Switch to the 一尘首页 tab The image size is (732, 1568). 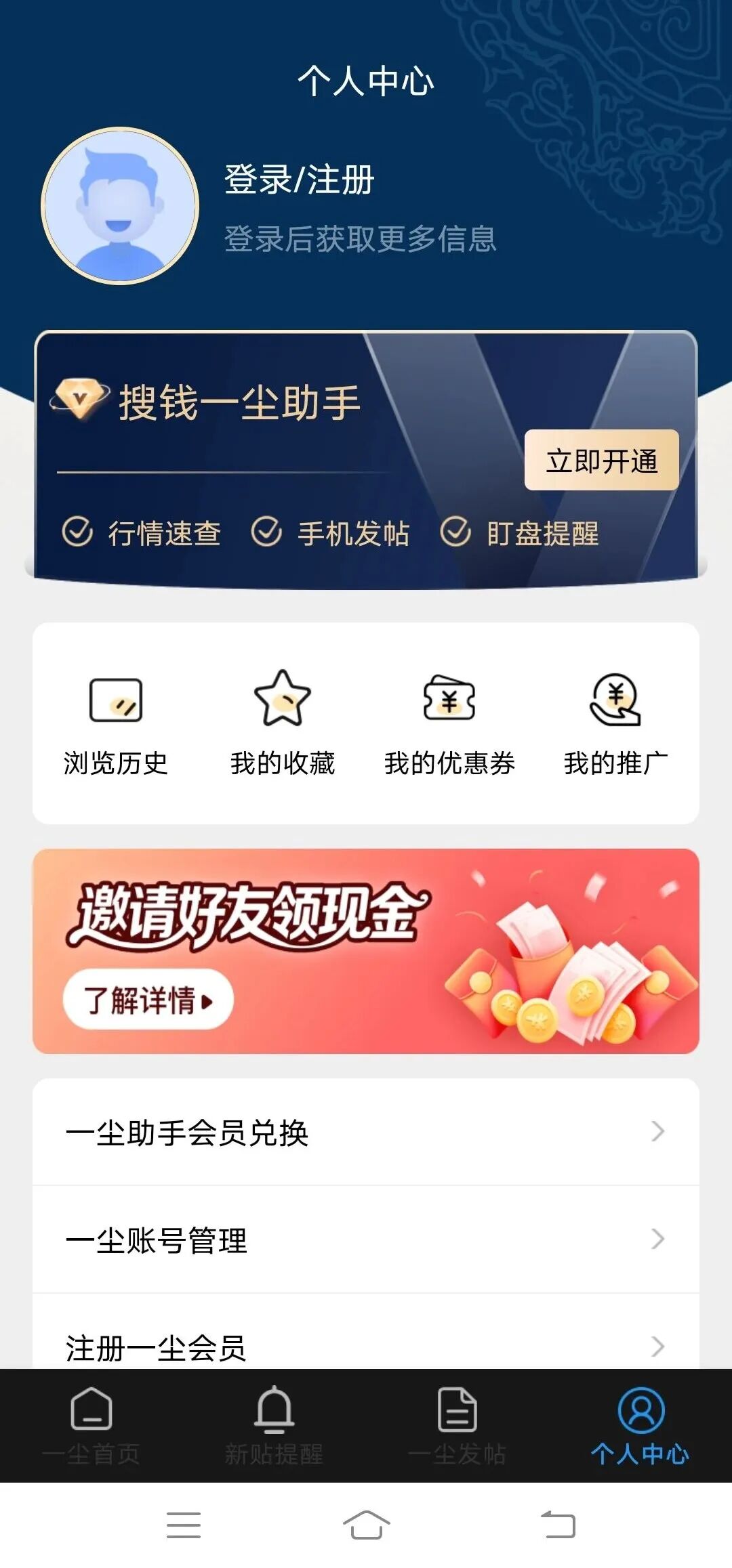(x=91, y=1425)
